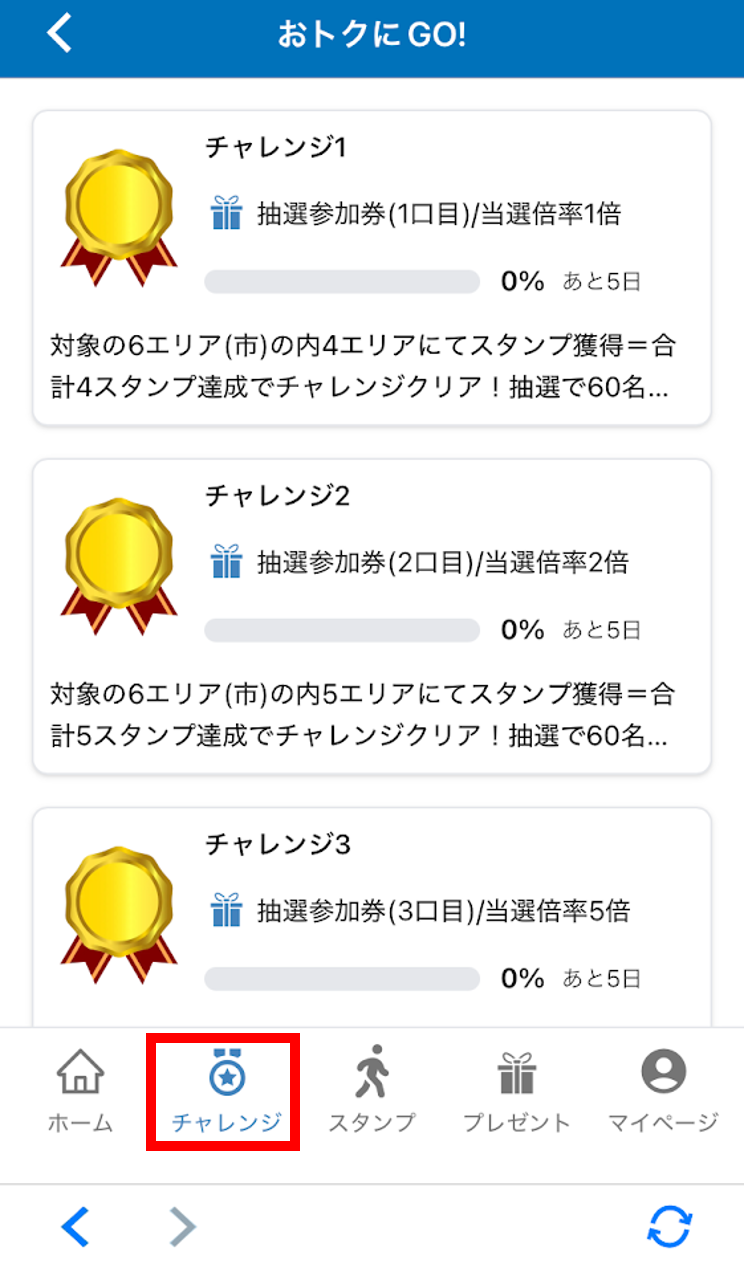The image size is (744, 1272).
Task: Reload the page with the refresh icon
Action: [x=669, y=1226]
